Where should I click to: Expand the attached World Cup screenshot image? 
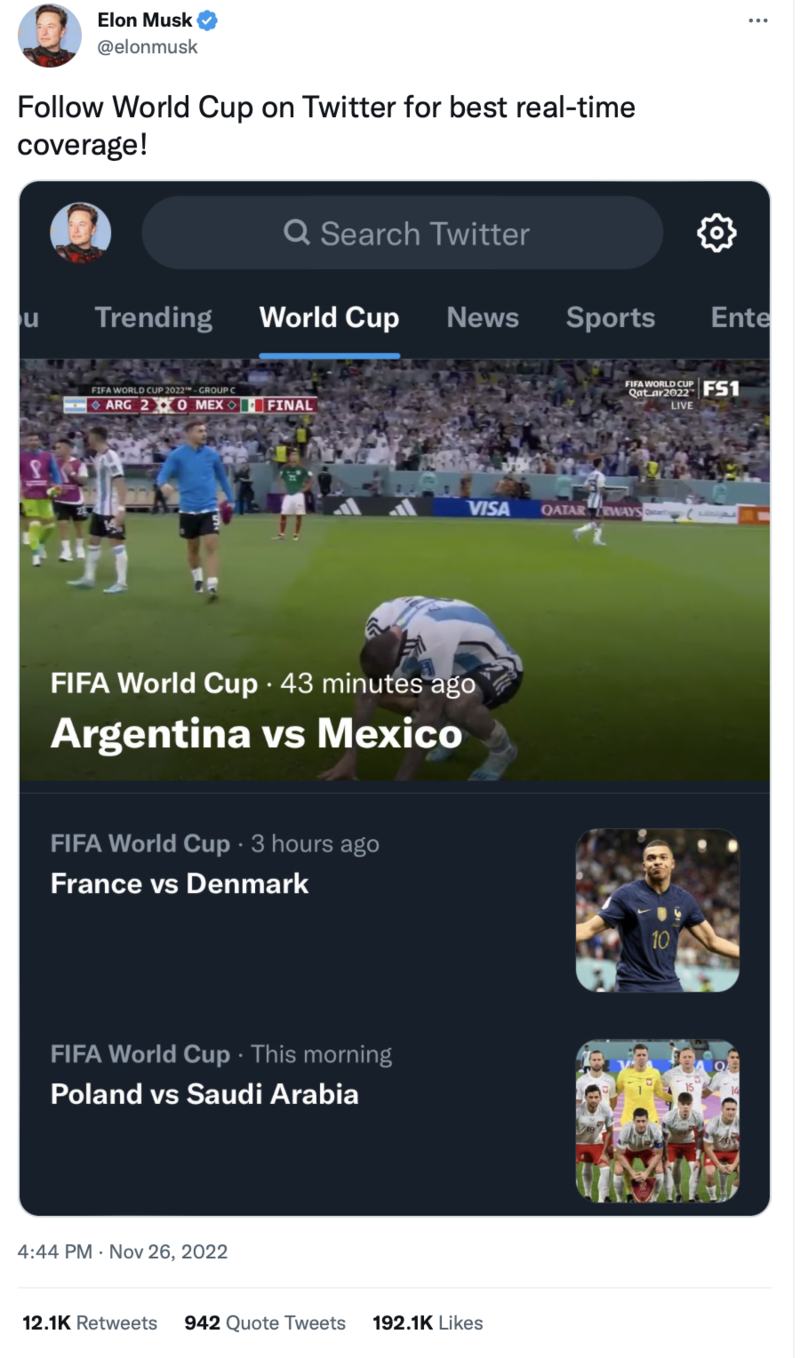[x=394, y=697]
